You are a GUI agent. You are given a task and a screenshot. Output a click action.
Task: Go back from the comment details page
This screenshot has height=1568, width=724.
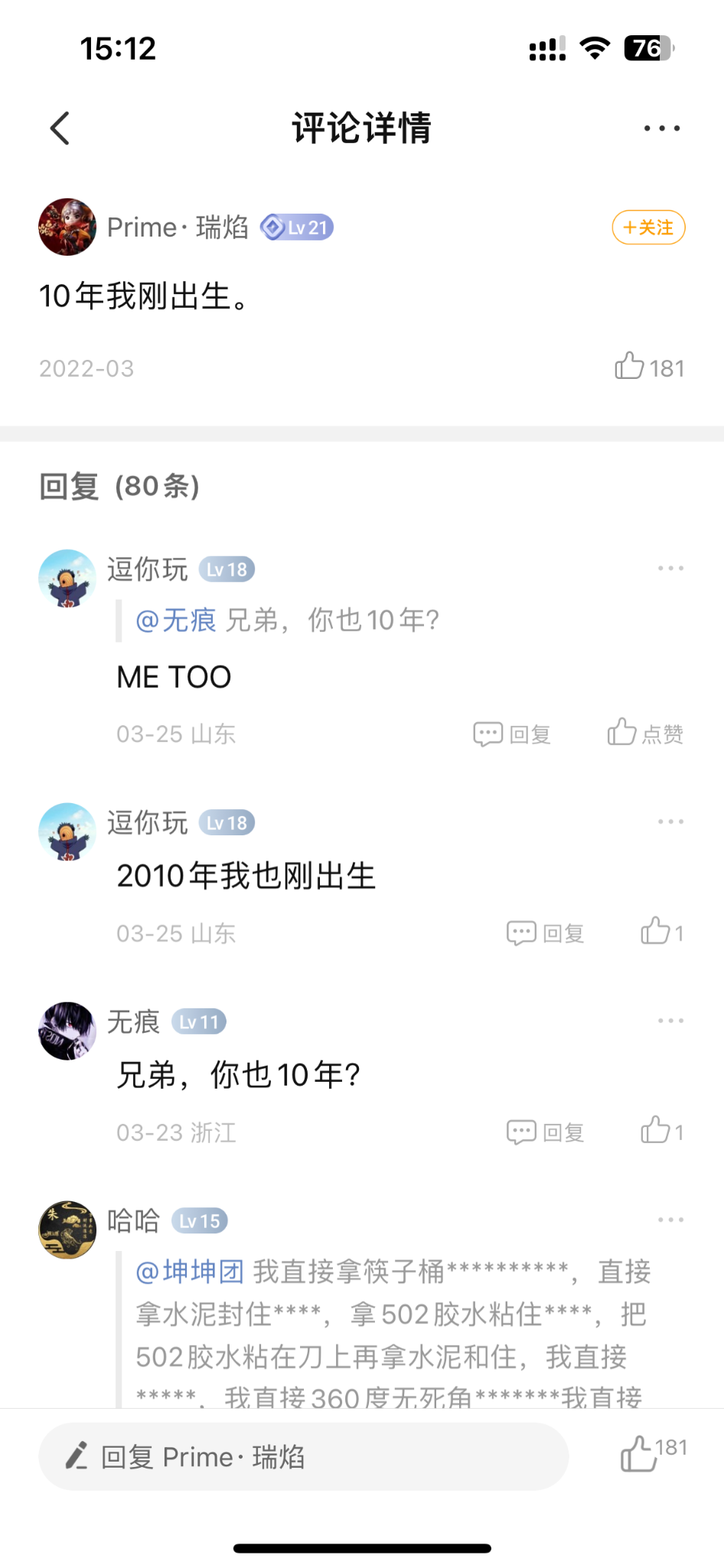pyautogui.click(x=60, y=128)
